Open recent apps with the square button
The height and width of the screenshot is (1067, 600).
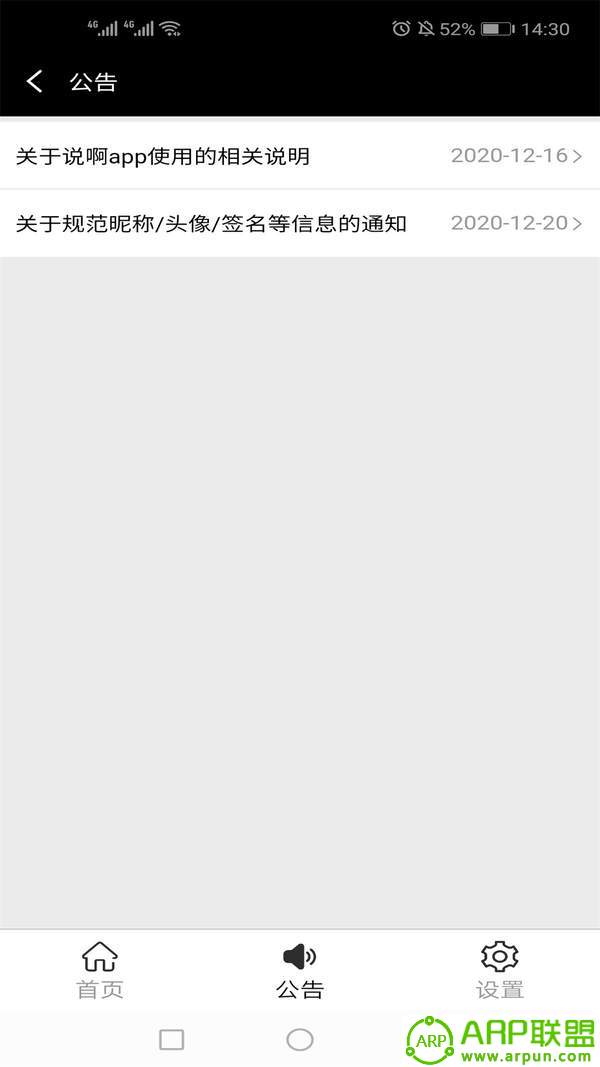point(171,1040)
